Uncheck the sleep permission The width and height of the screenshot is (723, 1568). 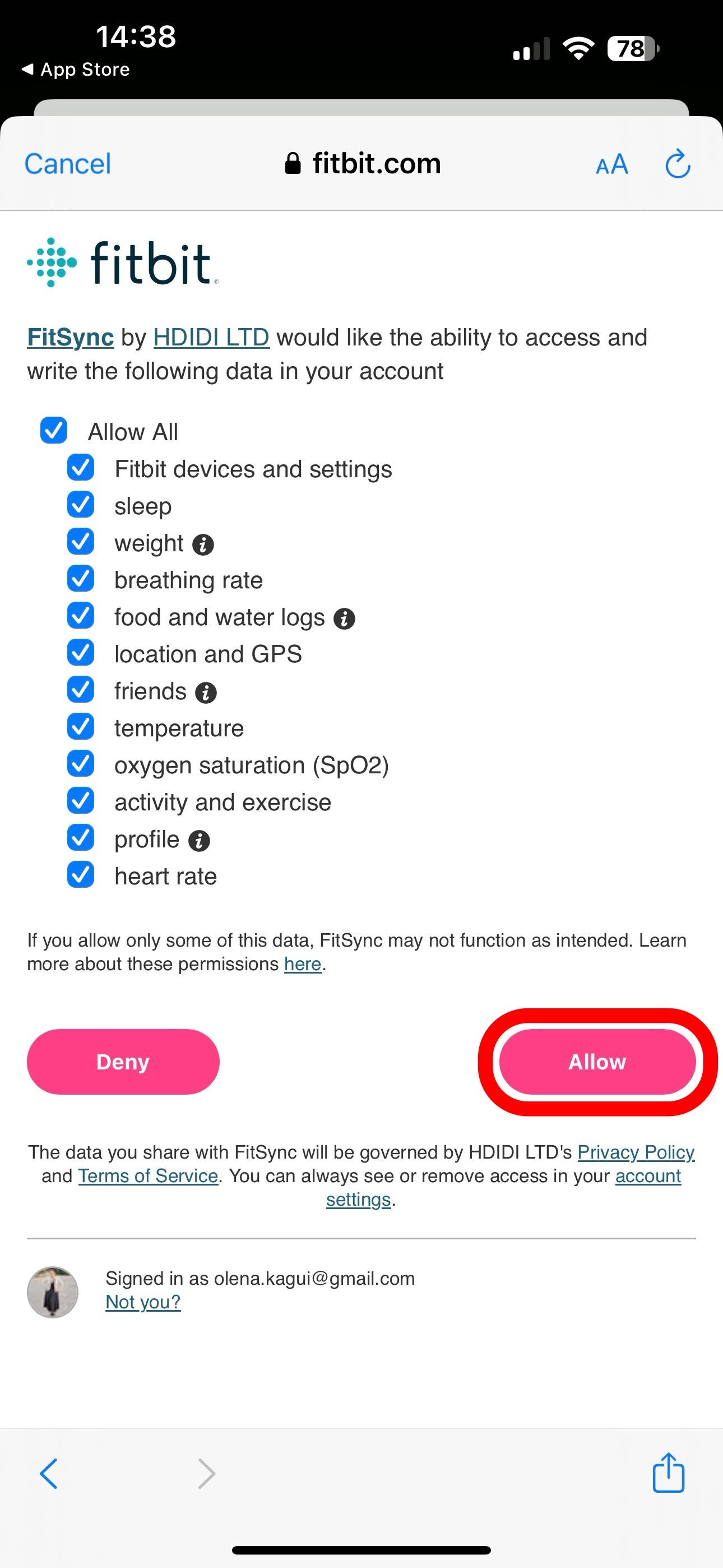(80, 505)
